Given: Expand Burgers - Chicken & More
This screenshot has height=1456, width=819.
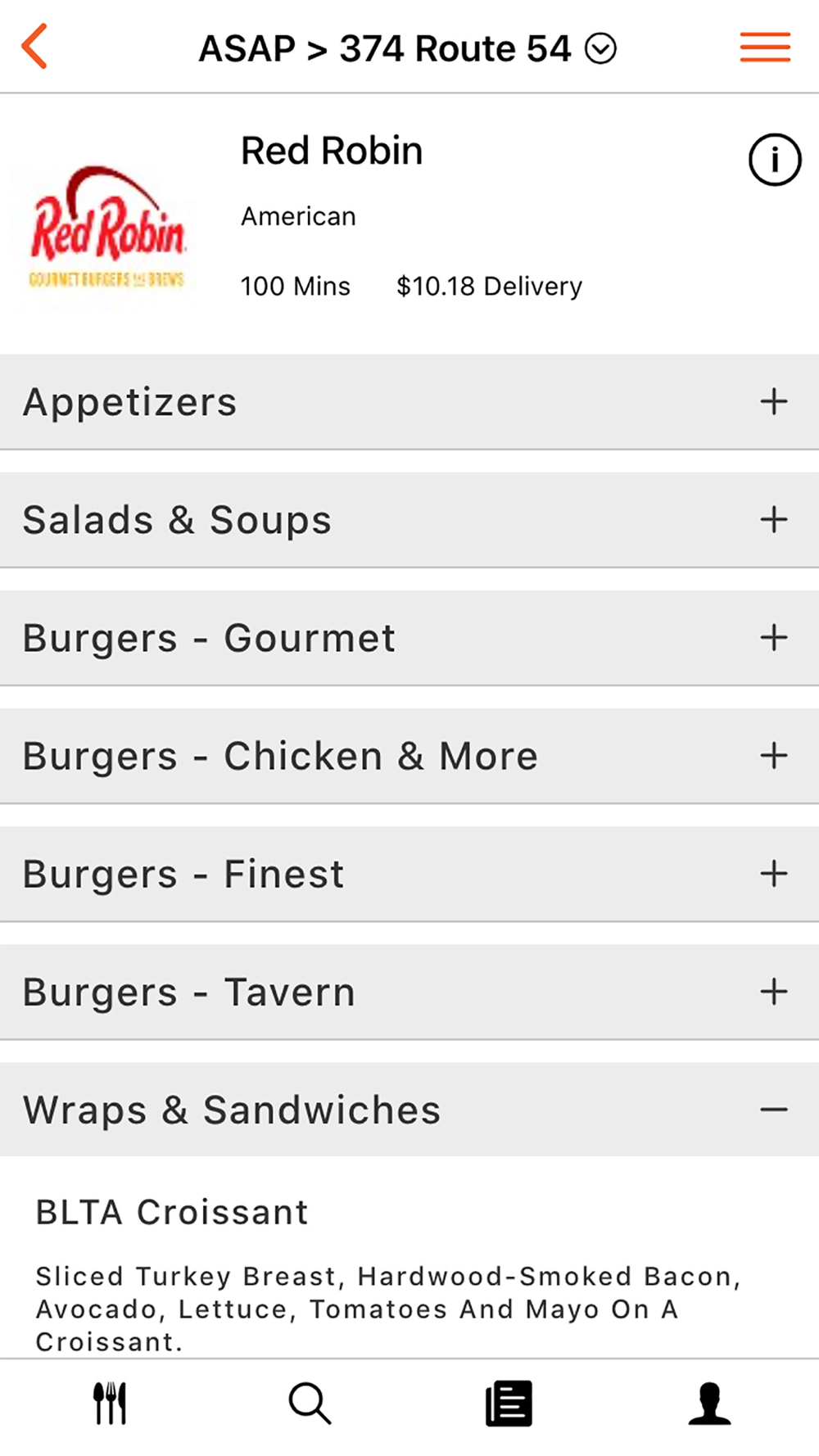Looking at the screenshot, I should click(409, 755).
